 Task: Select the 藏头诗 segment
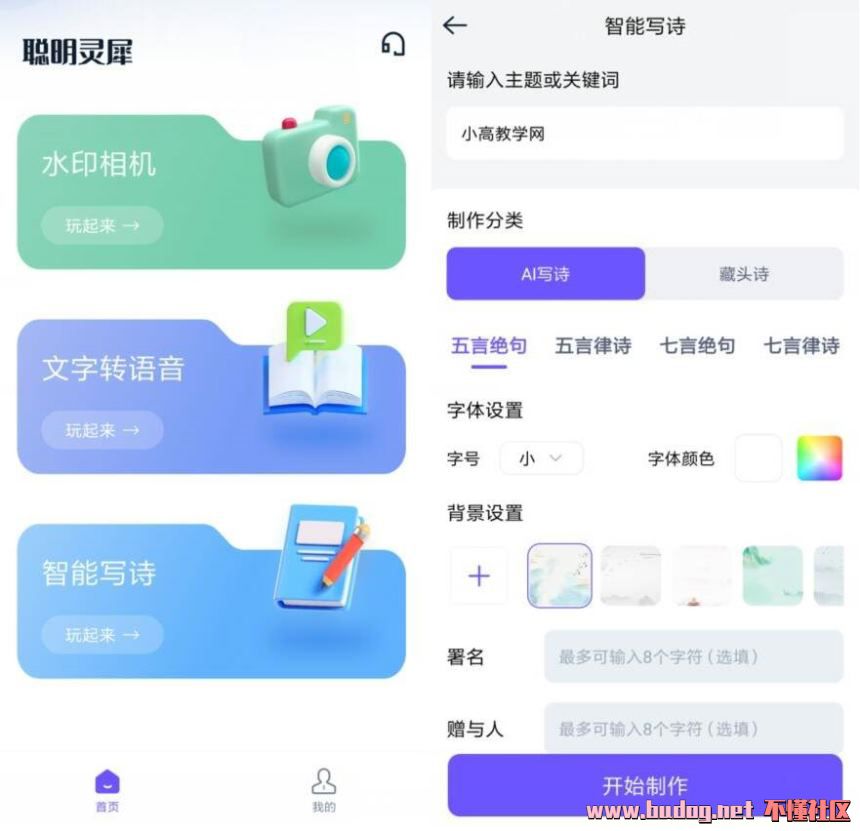744,274
